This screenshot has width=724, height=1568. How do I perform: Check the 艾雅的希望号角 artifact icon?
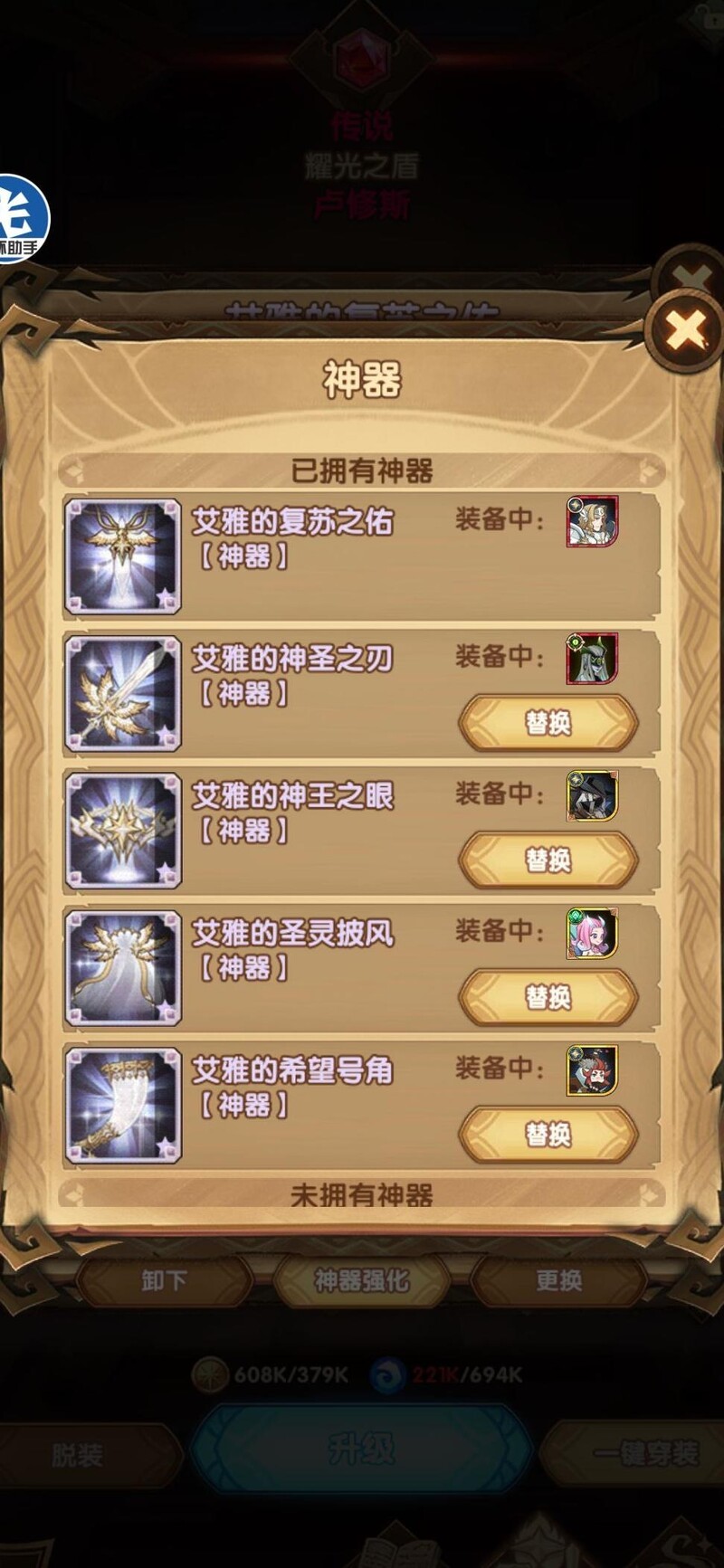(123, 1105)
